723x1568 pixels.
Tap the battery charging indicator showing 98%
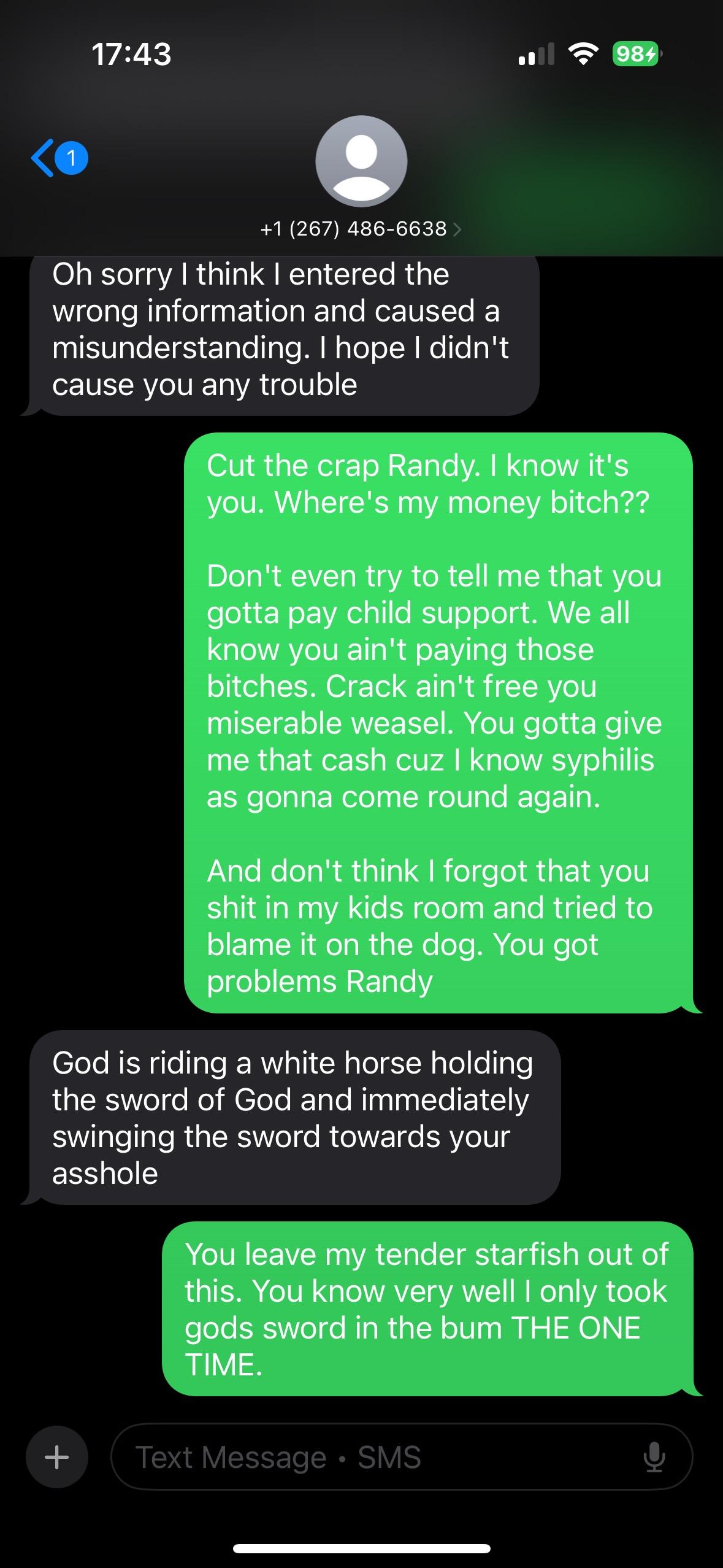pos(634,54)
